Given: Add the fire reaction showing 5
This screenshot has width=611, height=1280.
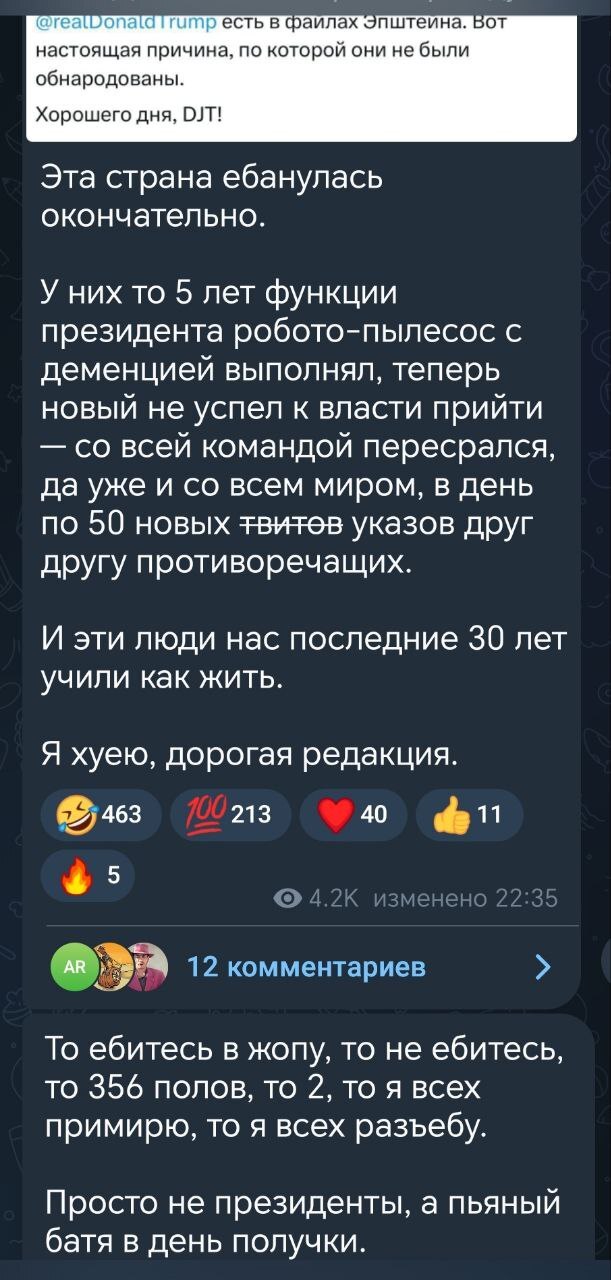Looking at the screenshot, I should [88, 875].
